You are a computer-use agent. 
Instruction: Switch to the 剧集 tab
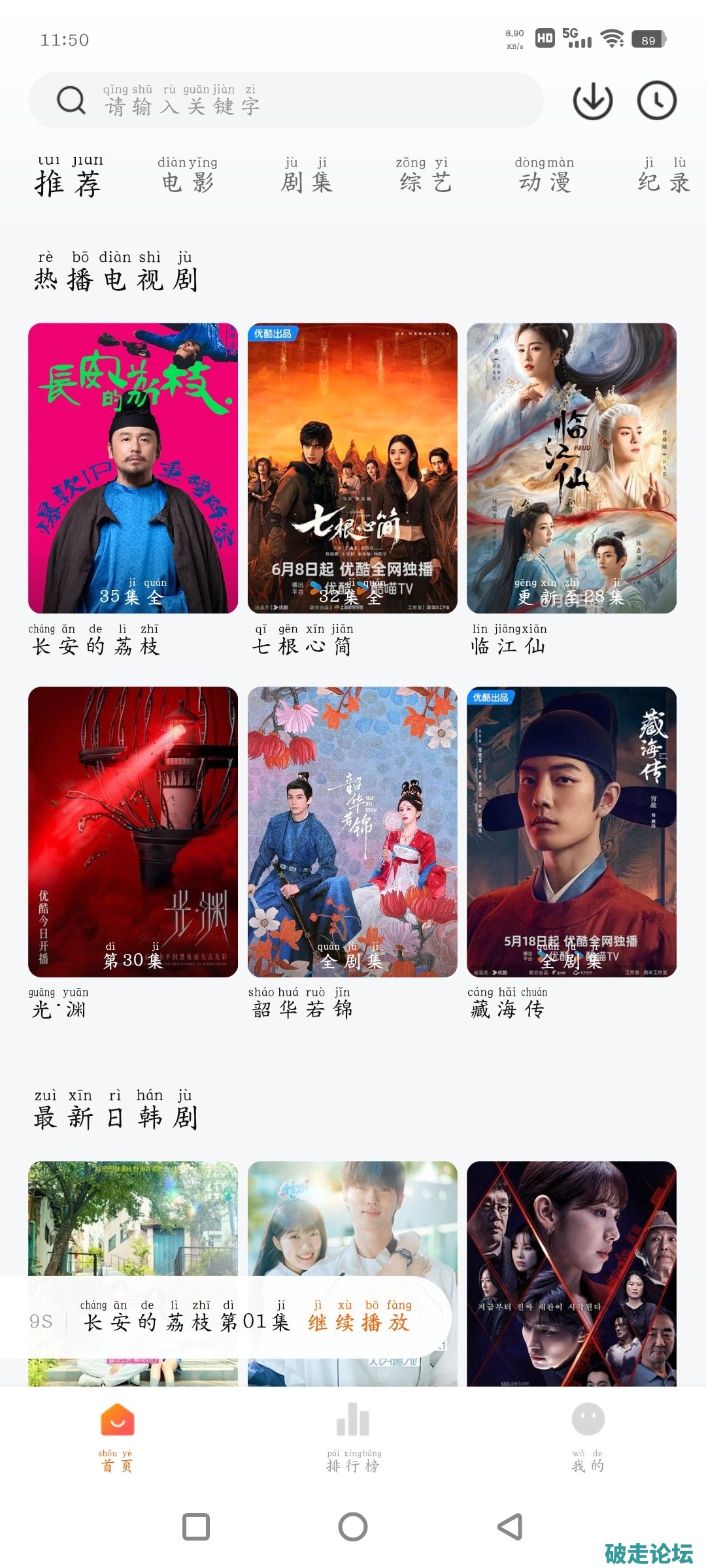point(307,176)
